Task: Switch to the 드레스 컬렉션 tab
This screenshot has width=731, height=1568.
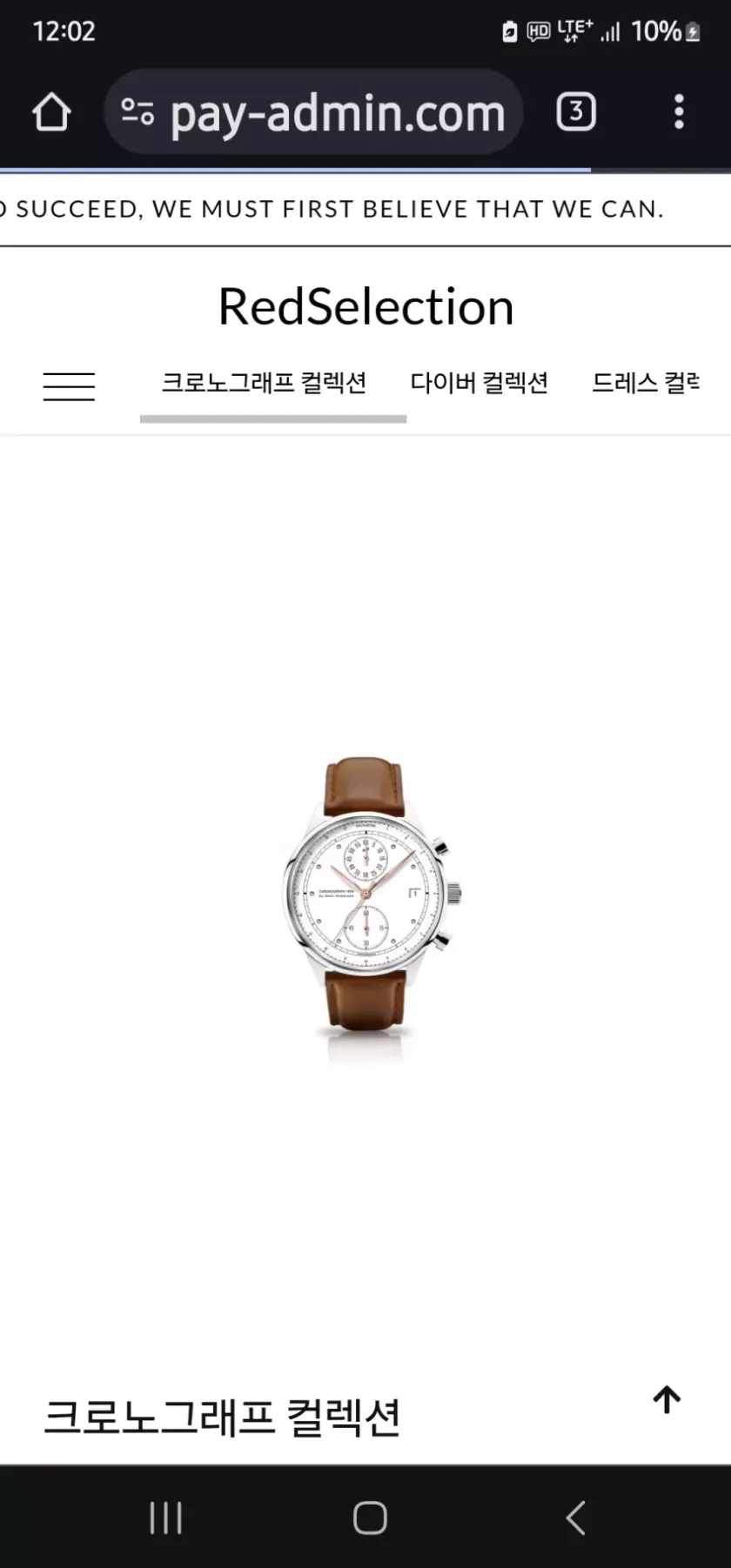Action: pos(645,383)
